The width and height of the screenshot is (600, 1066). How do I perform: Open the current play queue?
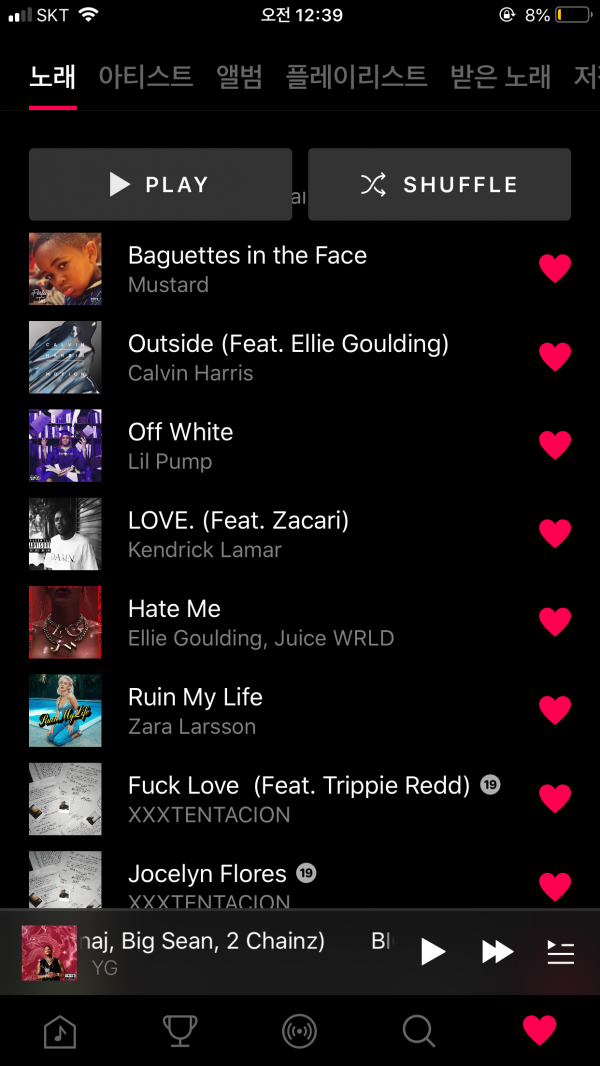tap(561, 952)
